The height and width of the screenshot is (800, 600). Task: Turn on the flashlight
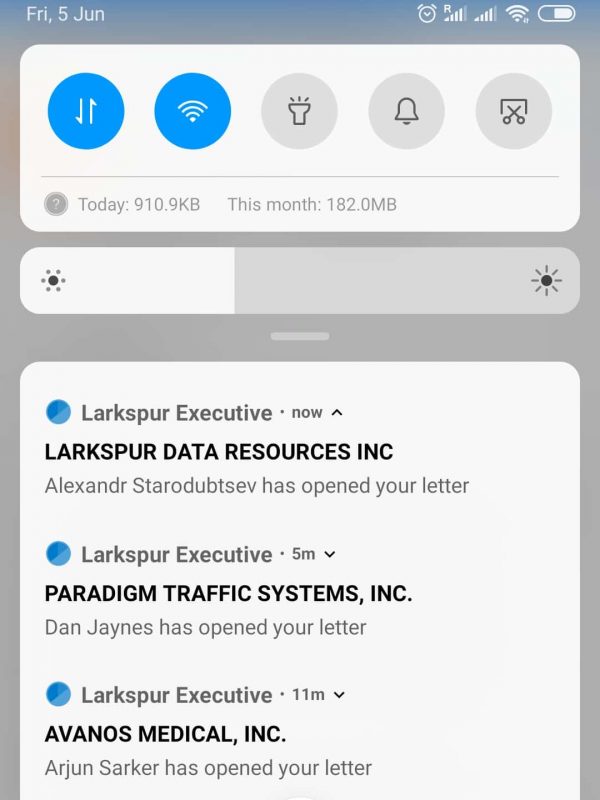[299, 111]
